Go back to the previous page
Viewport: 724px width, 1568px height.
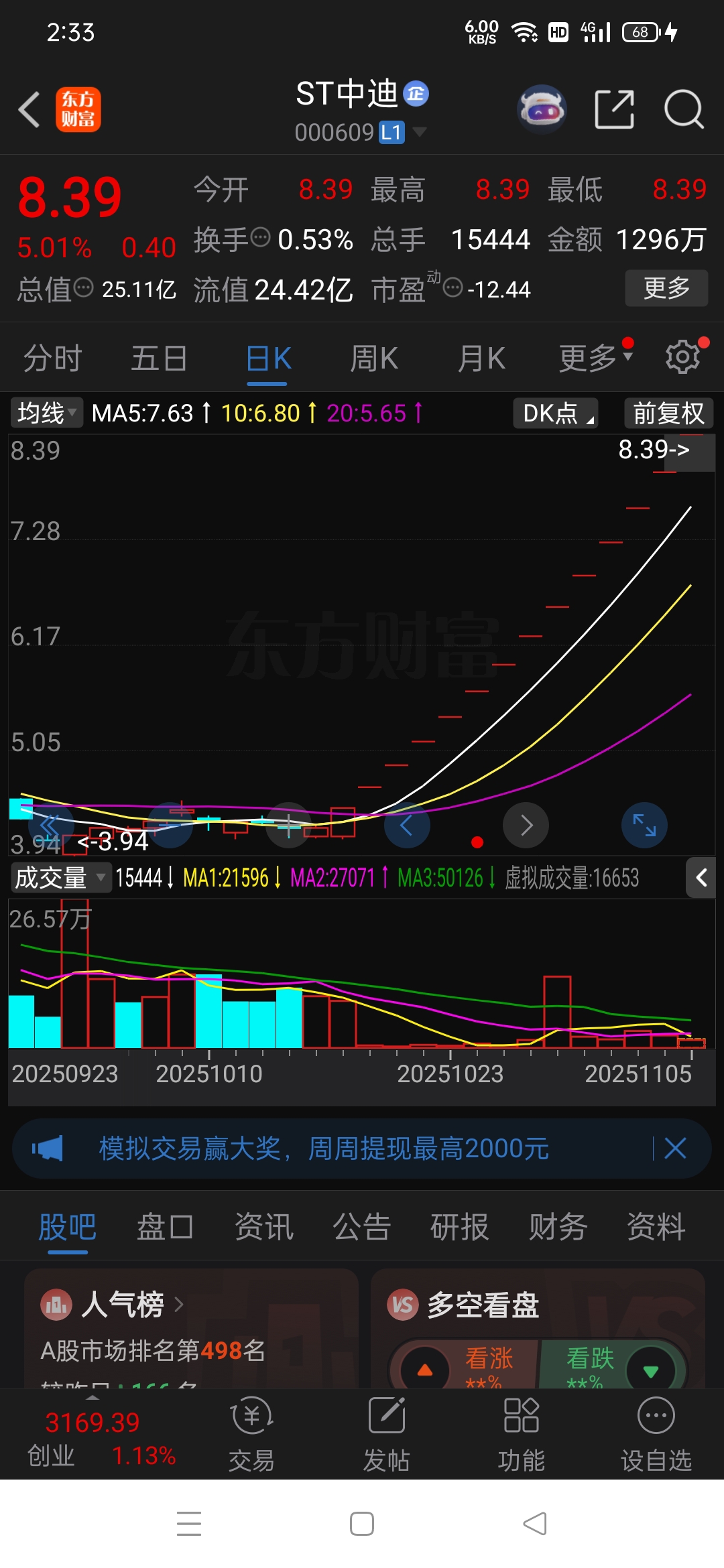tap(29, 109)
